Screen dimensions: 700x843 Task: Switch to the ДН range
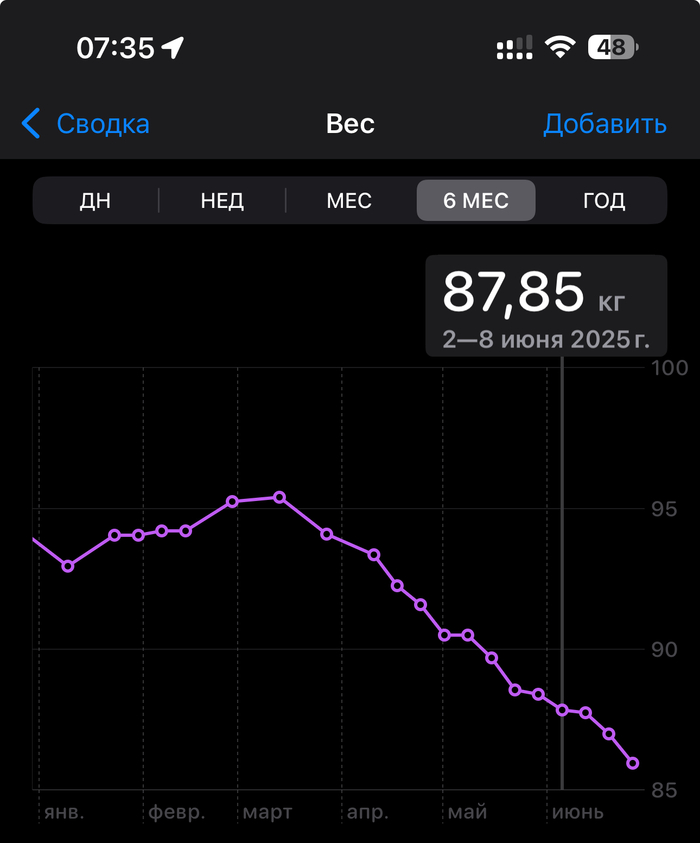96,201
